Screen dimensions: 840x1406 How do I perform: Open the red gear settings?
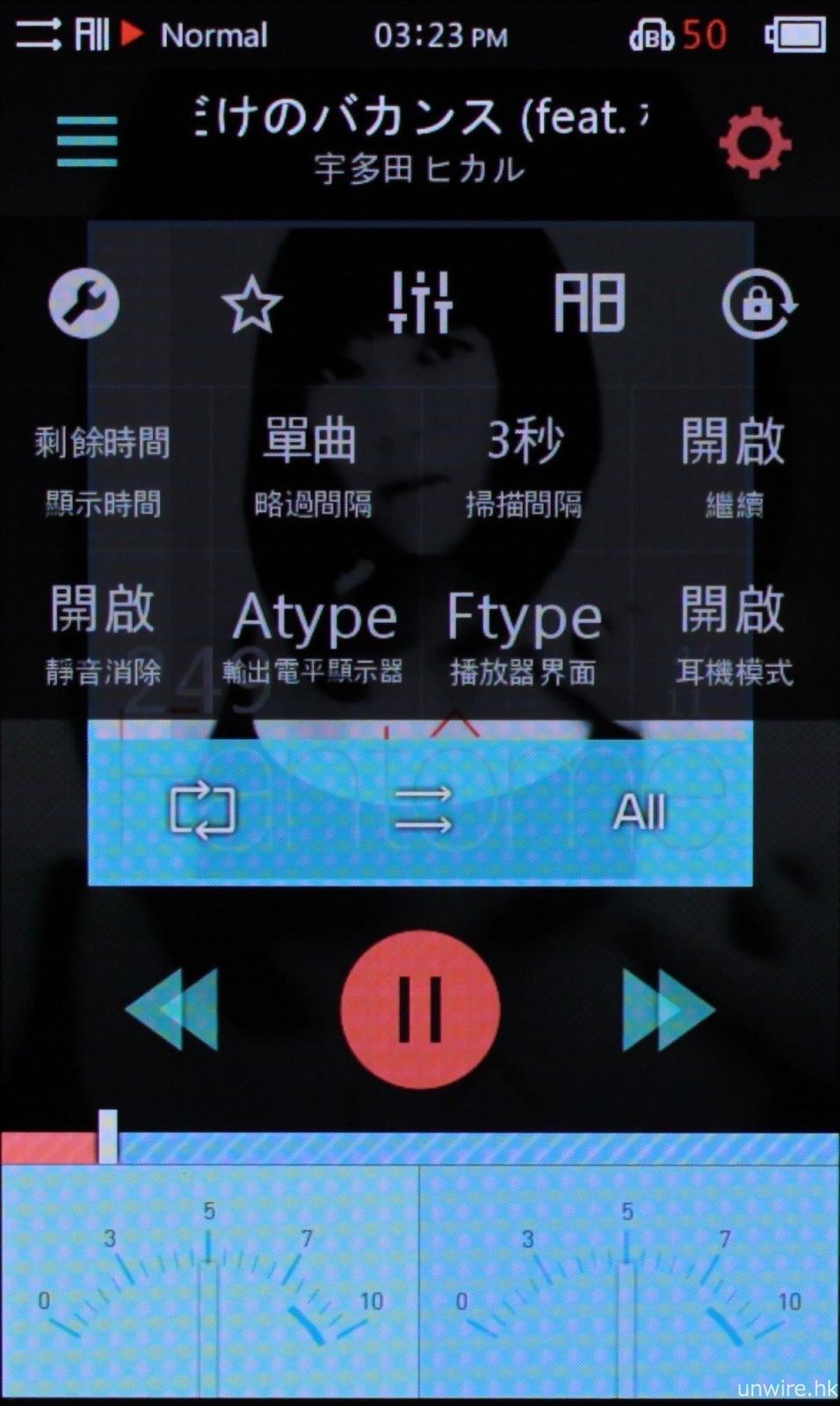click(x=755, y=142)
